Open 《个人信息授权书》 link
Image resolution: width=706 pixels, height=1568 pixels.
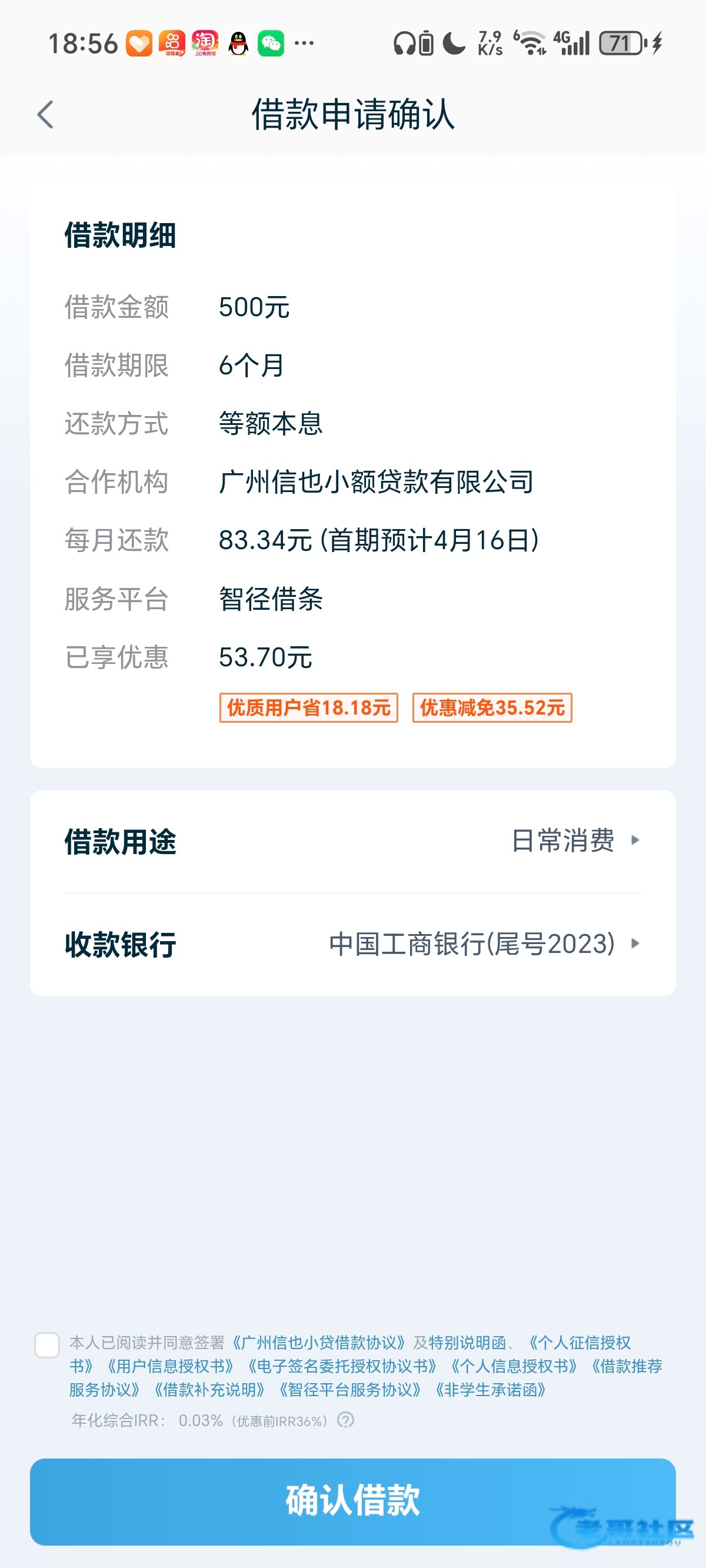(513, 1366)
